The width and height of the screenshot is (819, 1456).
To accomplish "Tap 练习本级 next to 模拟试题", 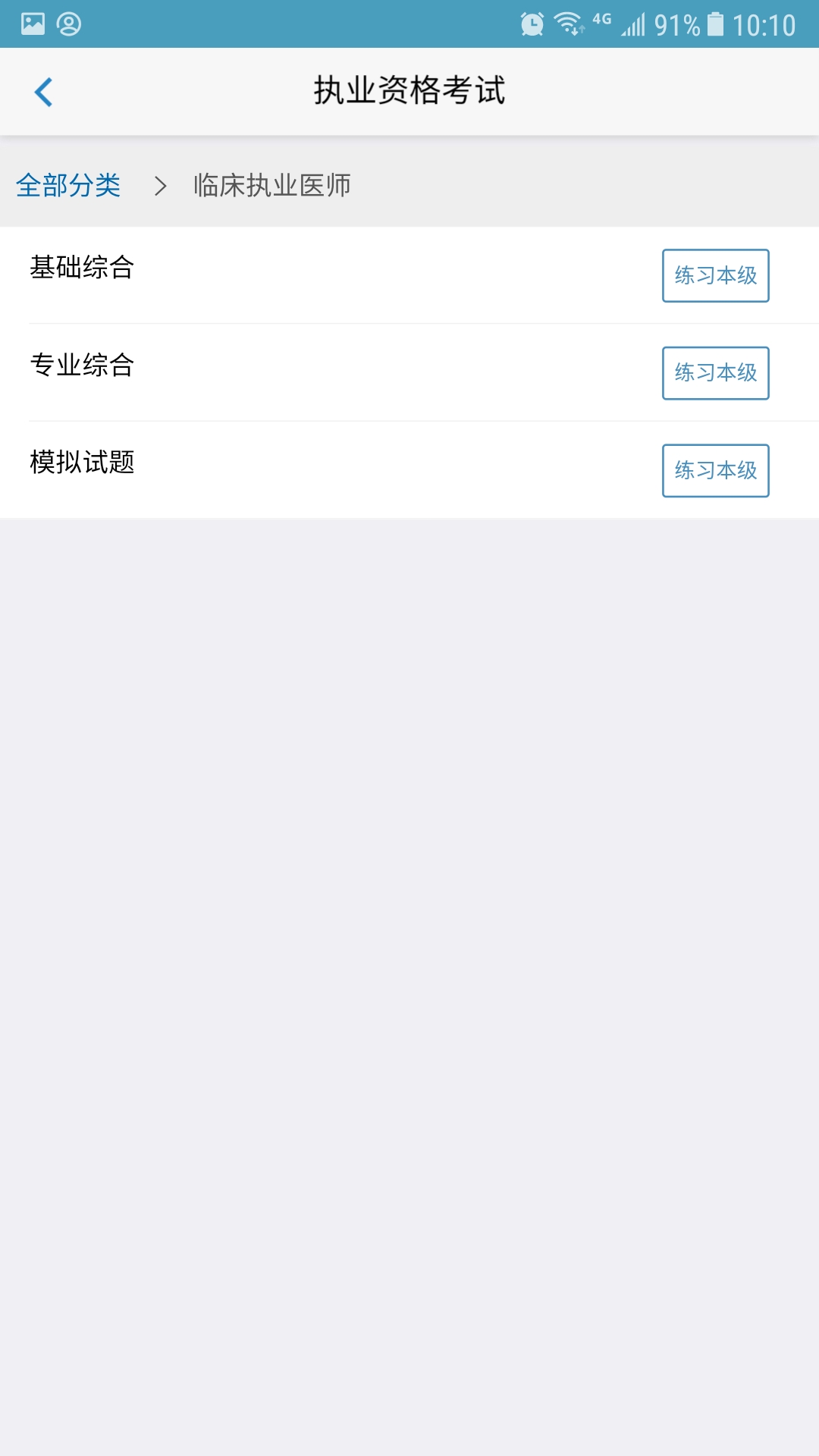I will 715,471.
